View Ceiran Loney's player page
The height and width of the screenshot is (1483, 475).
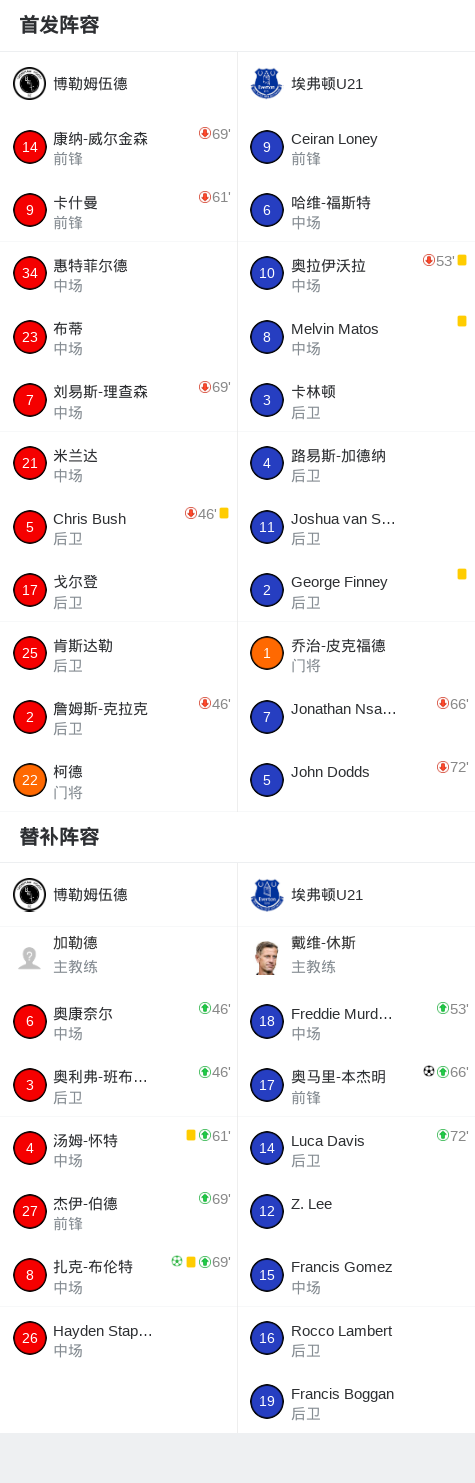pos(356,147)
